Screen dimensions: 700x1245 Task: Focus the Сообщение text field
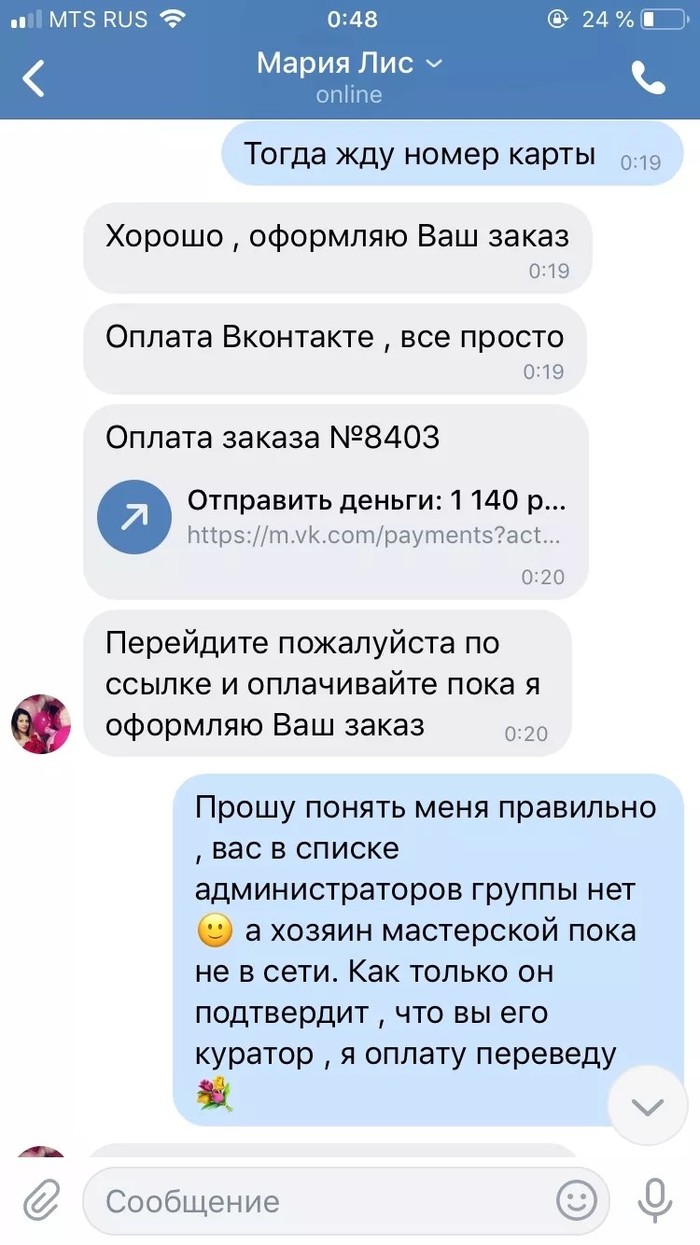320,1201
